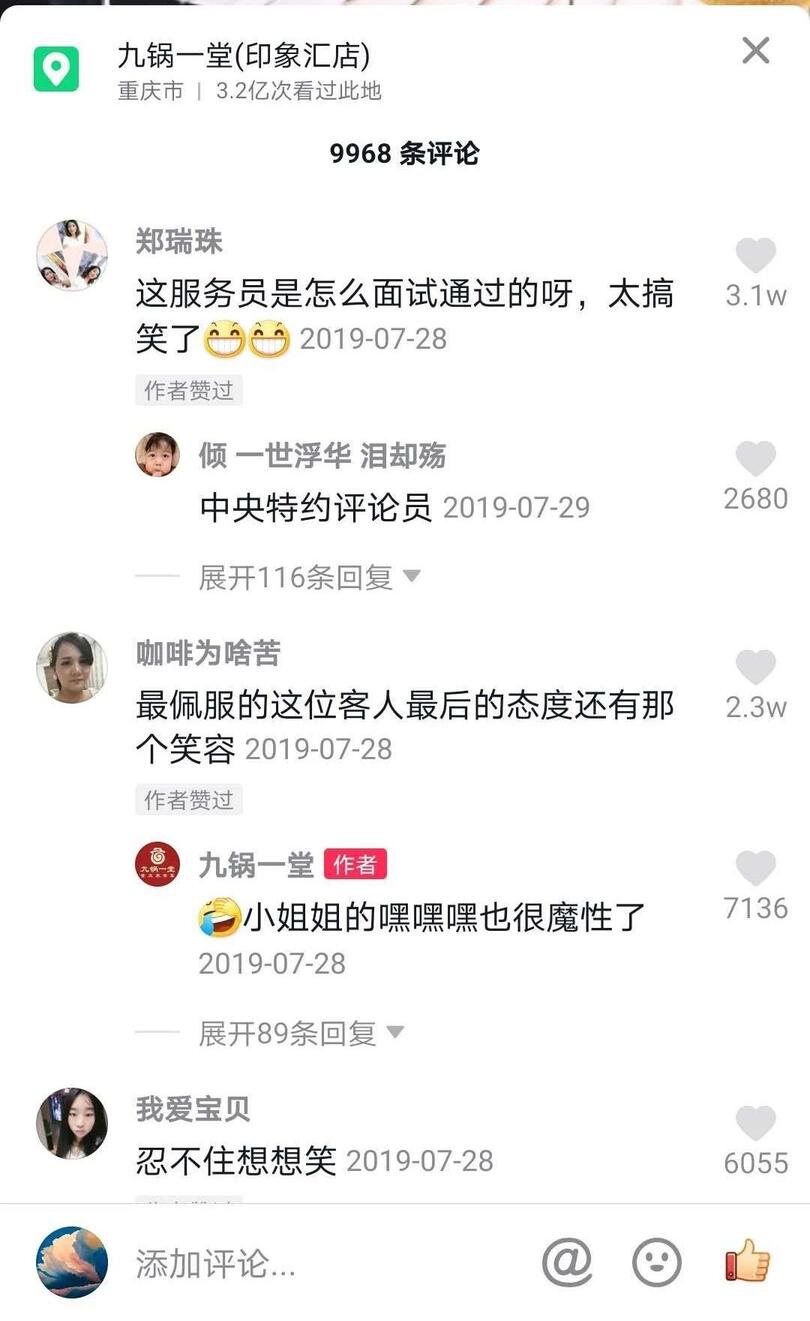The width and height of the screenshot is (810, 1321).
Task: Open 咖啡为啥苦's profile avatar
Action: [x=72, y=667]
